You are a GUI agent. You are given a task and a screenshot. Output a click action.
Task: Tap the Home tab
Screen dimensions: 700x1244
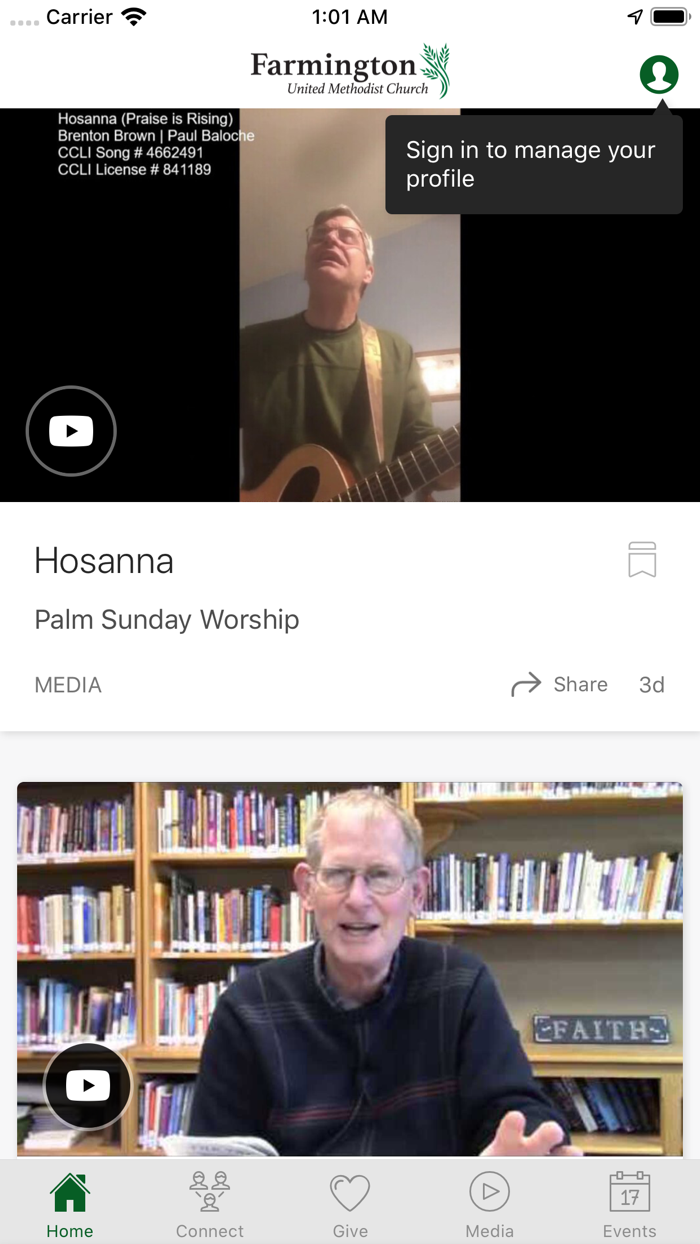click(70, 1204)
